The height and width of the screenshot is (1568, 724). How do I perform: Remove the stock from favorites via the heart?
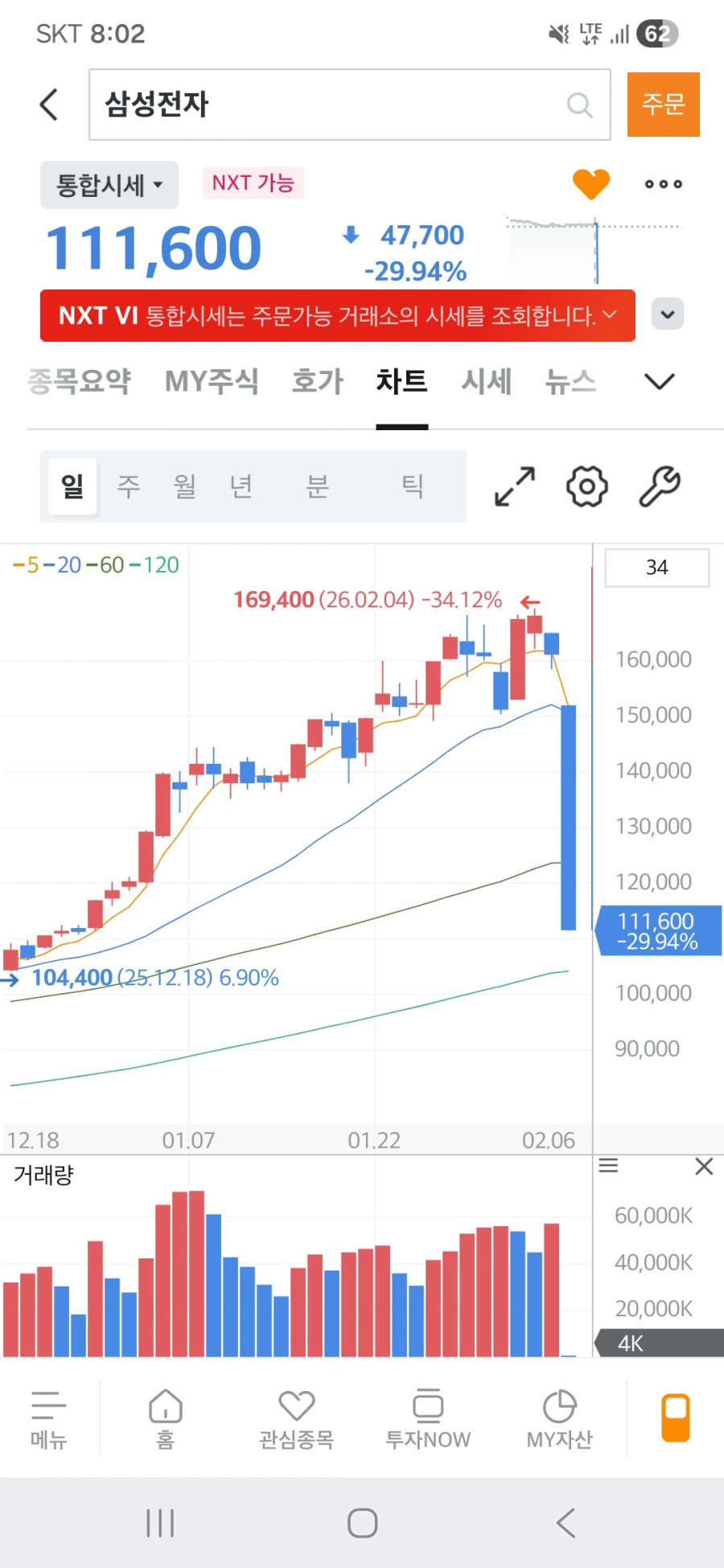click(590, 184)
